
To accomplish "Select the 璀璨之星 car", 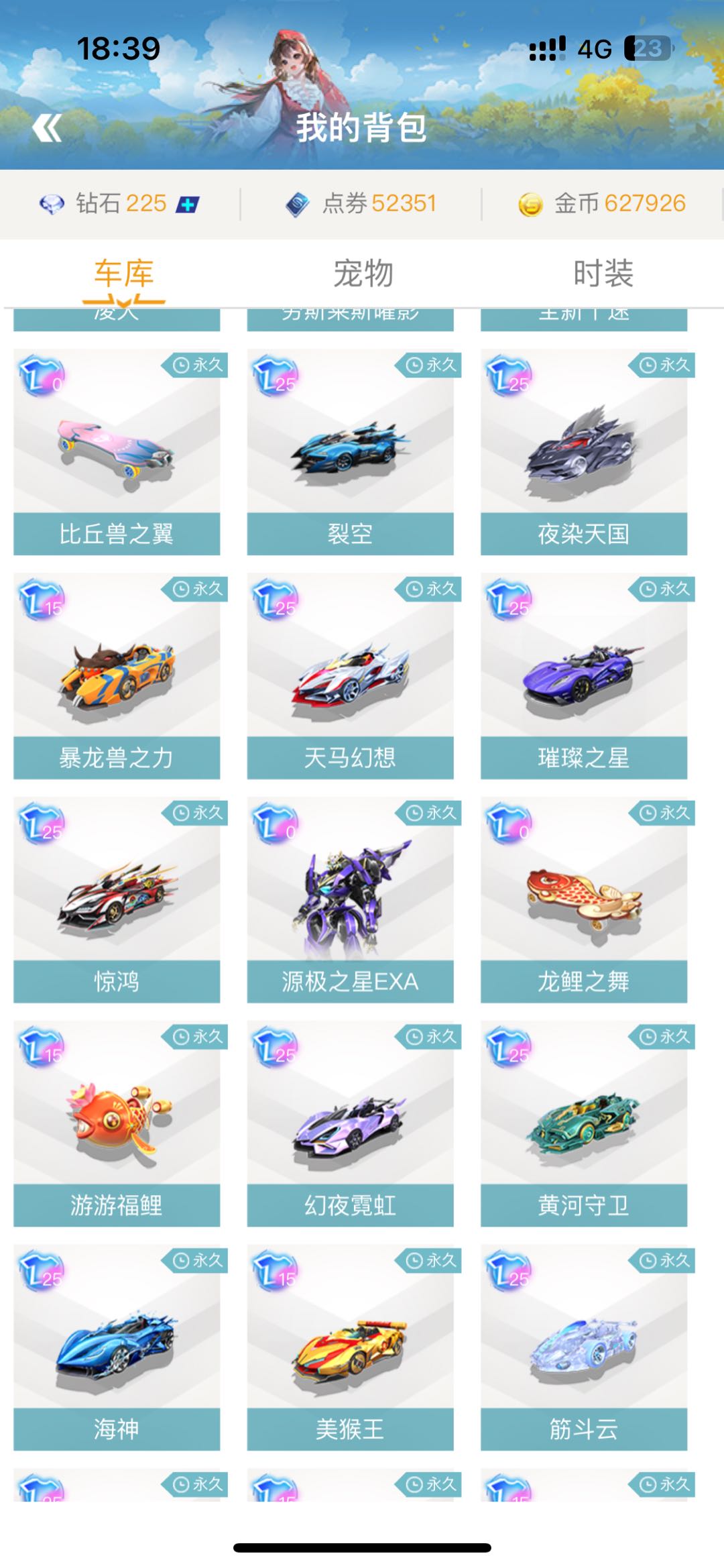I will [583, 675].
